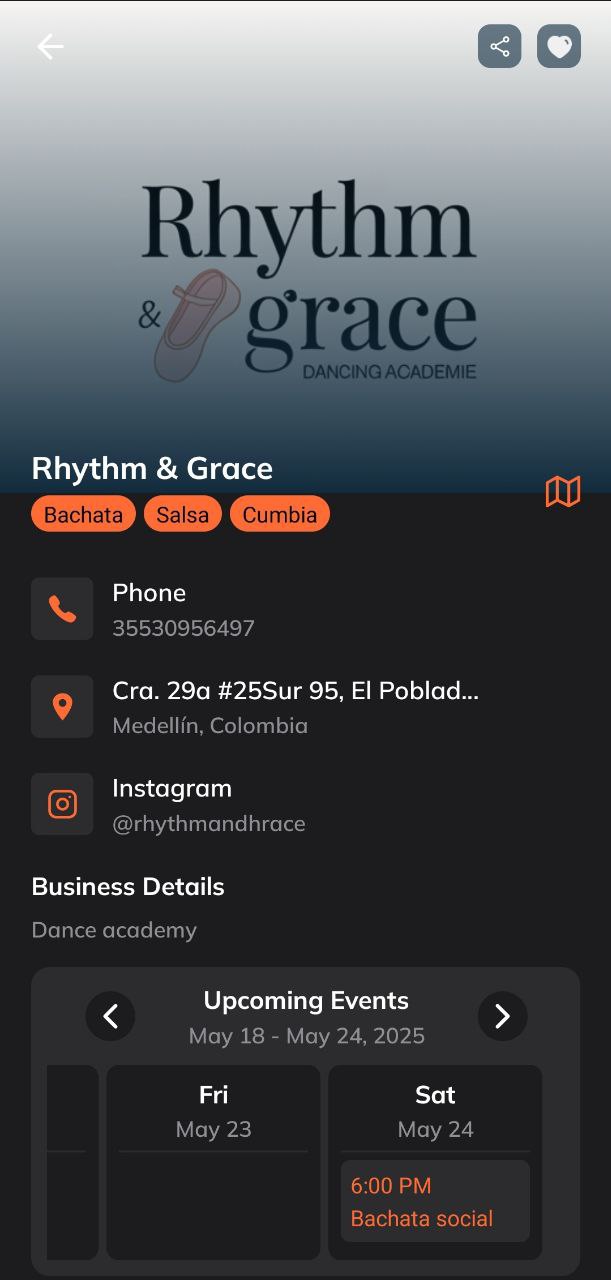Select the Bachata chip

coord(83,515)
